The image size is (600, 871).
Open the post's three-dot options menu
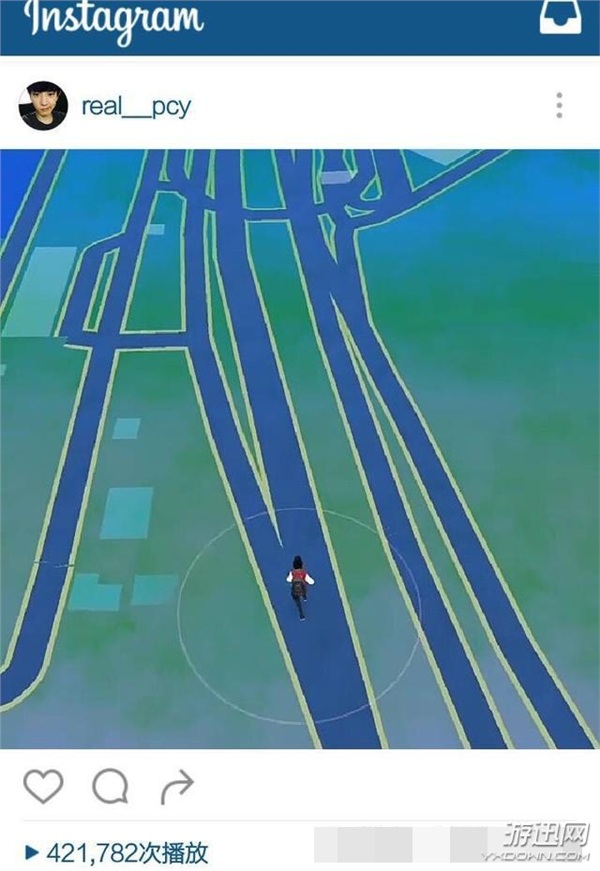coord(559,105)
